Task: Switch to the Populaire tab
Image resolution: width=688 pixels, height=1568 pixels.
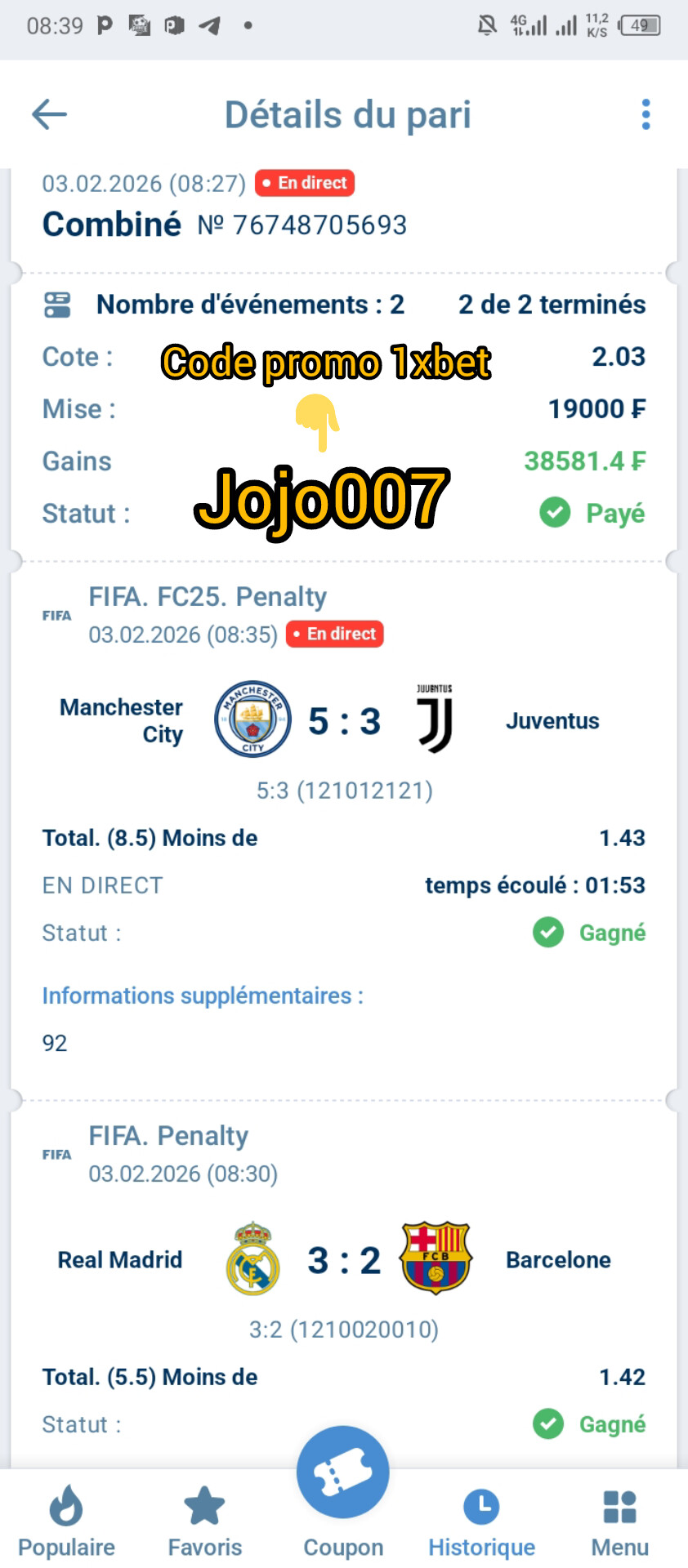Action: click(x=66, y=1521)
